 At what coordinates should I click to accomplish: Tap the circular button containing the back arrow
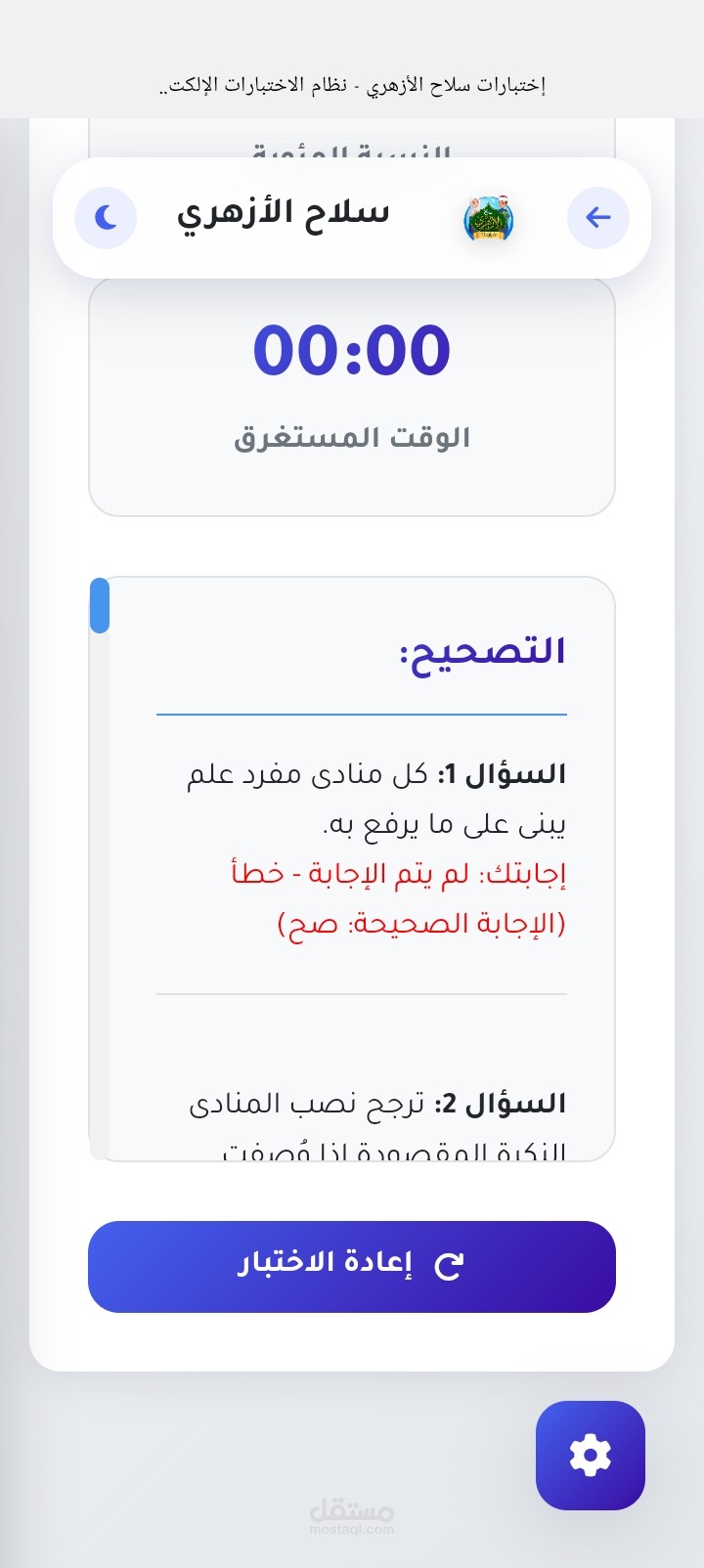point(597,217)
